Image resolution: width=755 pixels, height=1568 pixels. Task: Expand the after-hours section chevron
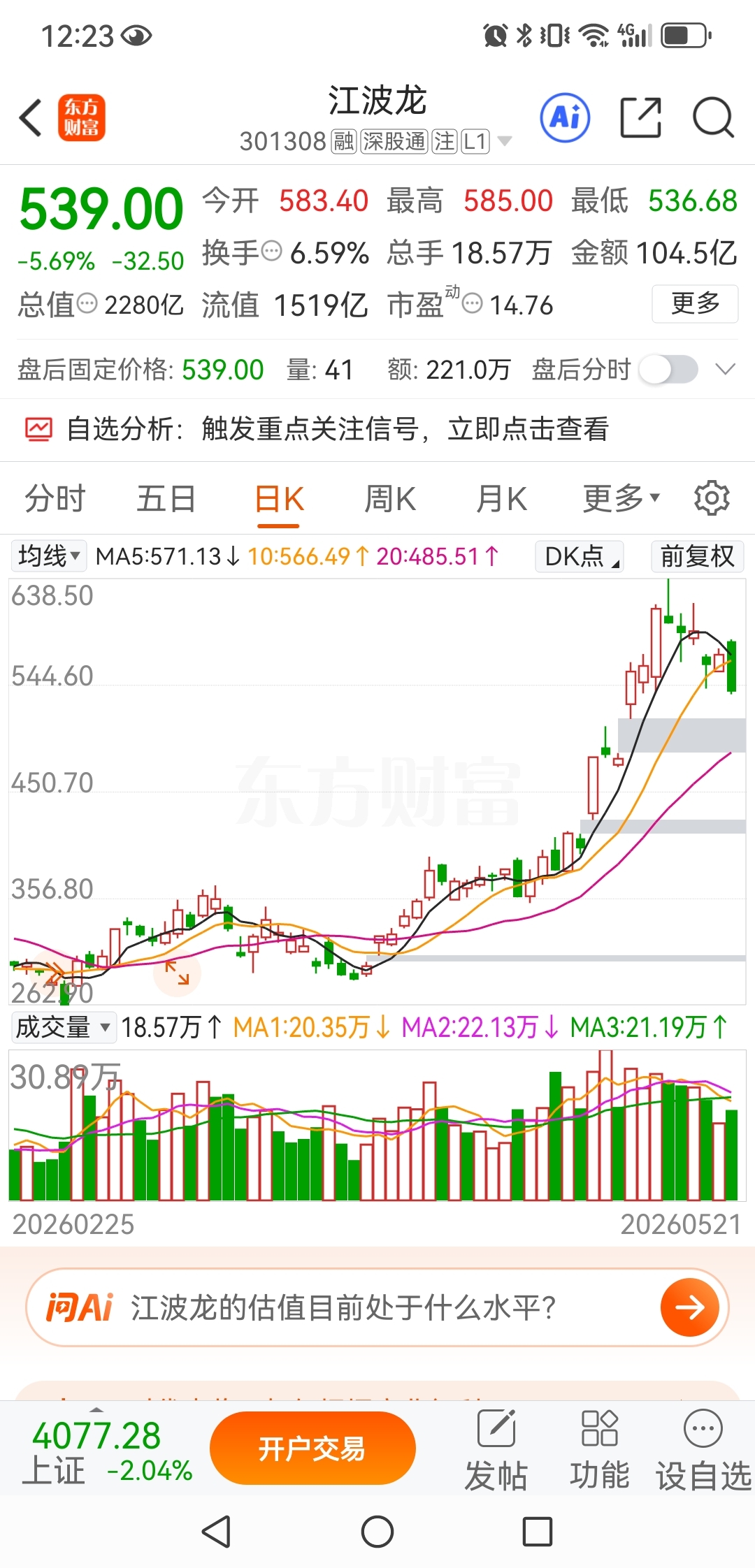coord(726,369)
